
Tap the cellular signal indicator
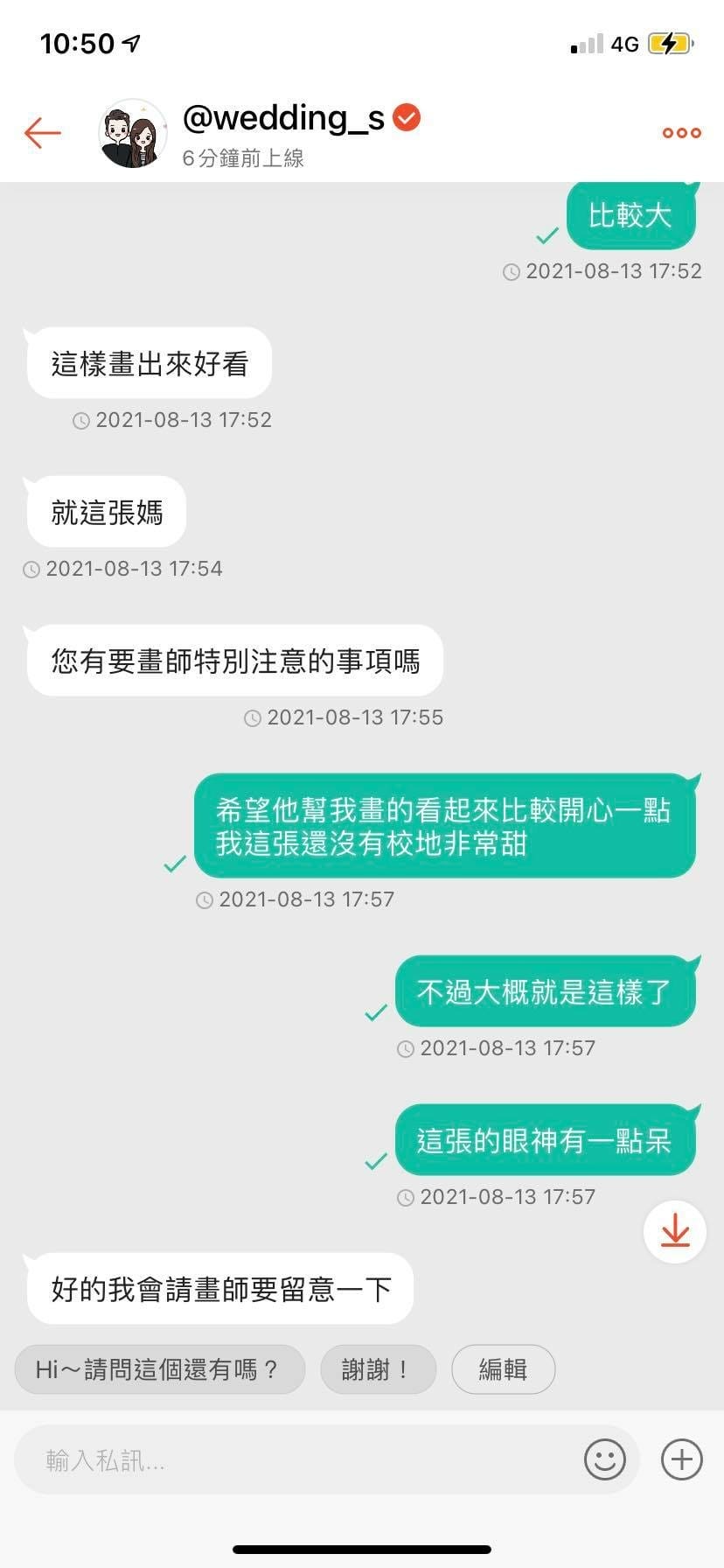pyautogui.click(x=587, y=43)
